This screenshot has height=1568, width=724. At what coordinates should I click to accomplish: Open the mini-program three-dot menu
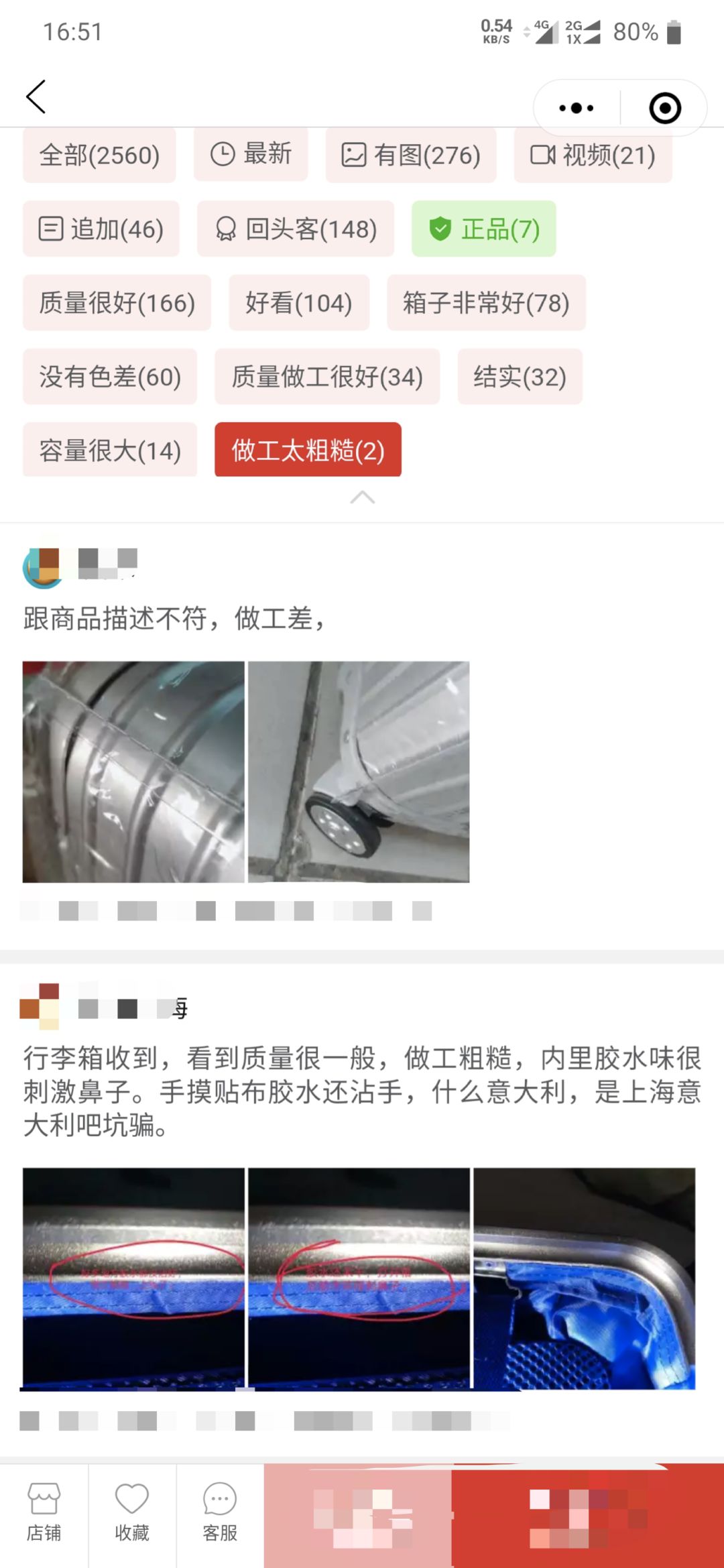tap(576, 108)
